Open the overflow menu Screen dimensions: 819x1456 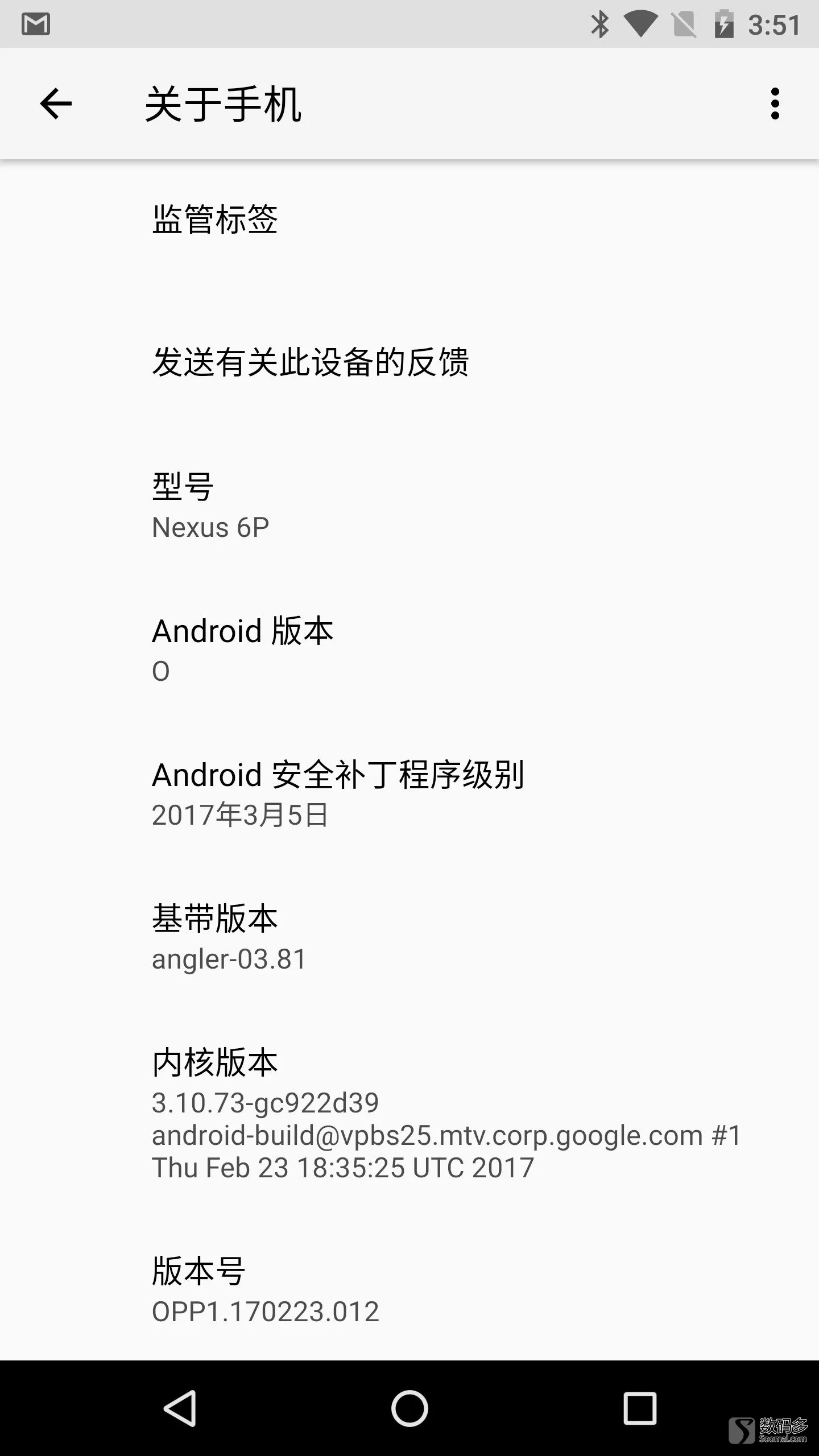tap(775, 104)
